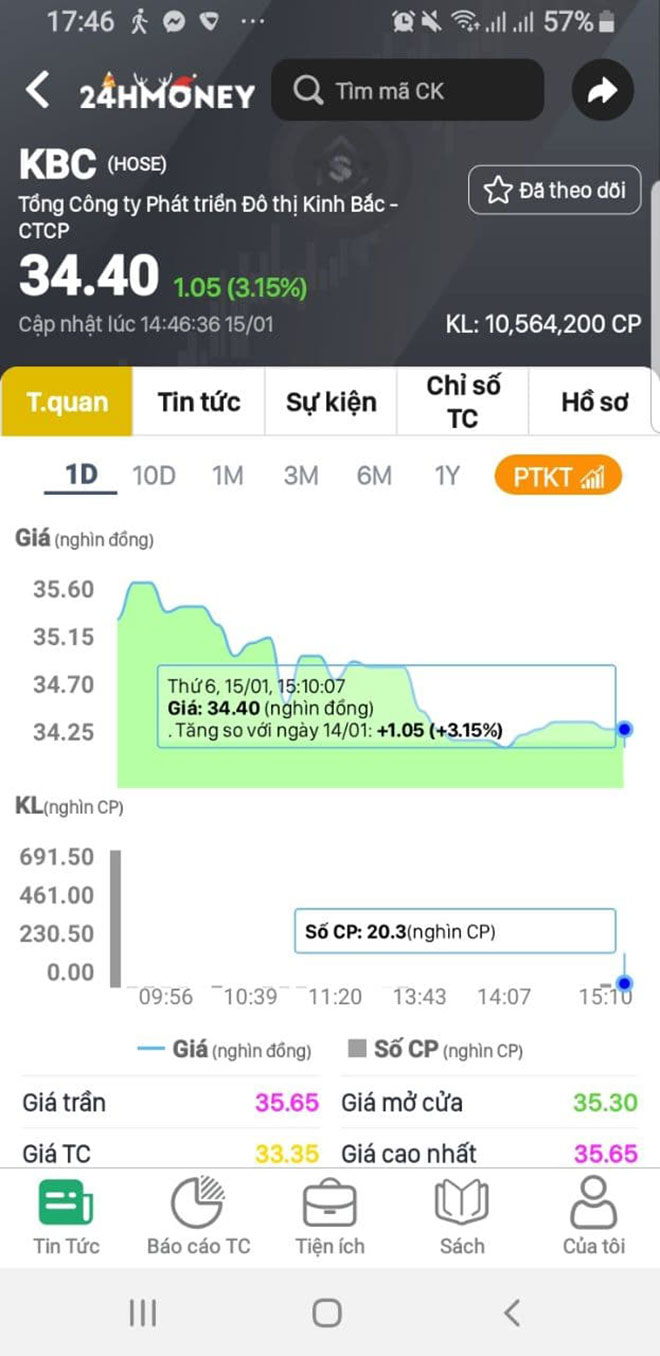This screenshot has height=1356, width=660.
Task: Display the 1Y chart range
Action: [x=447, y=476]
